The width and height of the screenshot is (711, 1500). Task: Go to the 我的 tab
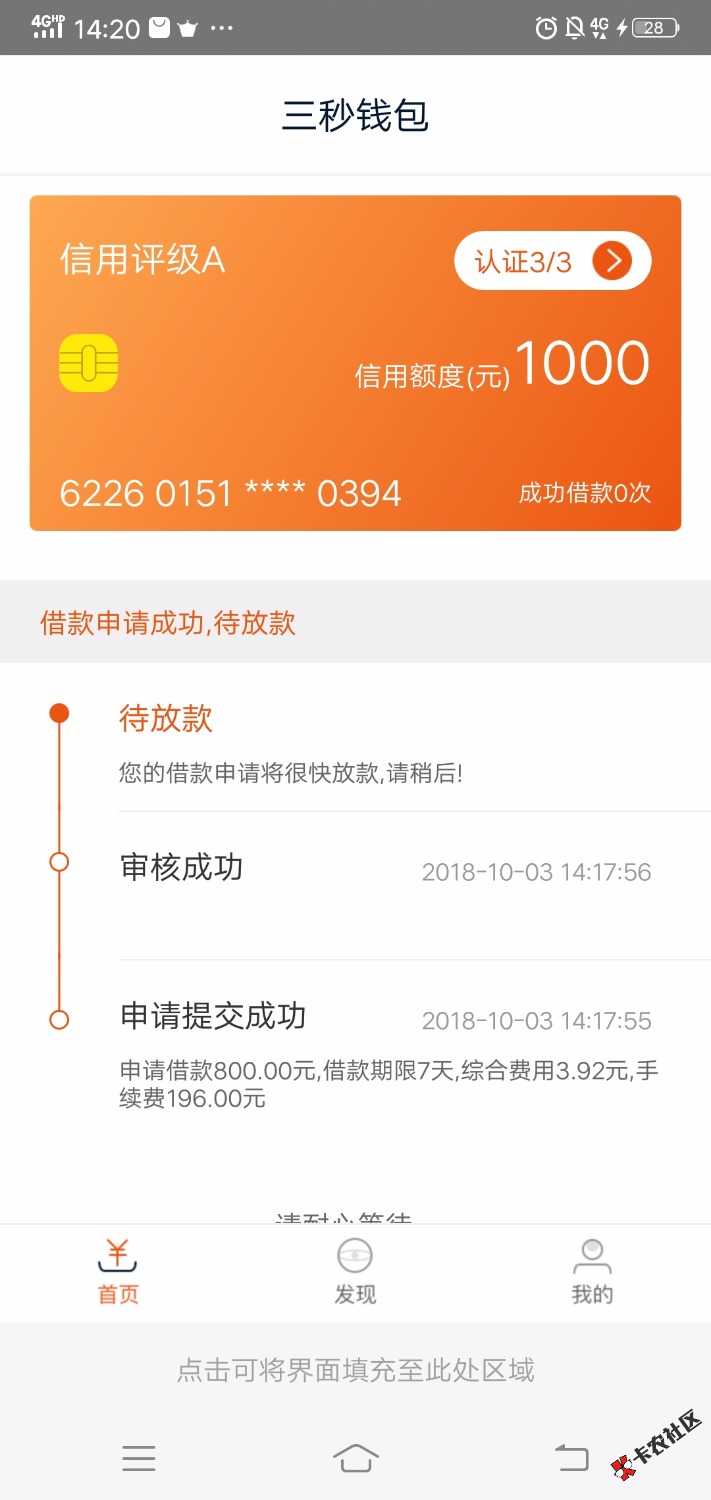[592, 1272]
